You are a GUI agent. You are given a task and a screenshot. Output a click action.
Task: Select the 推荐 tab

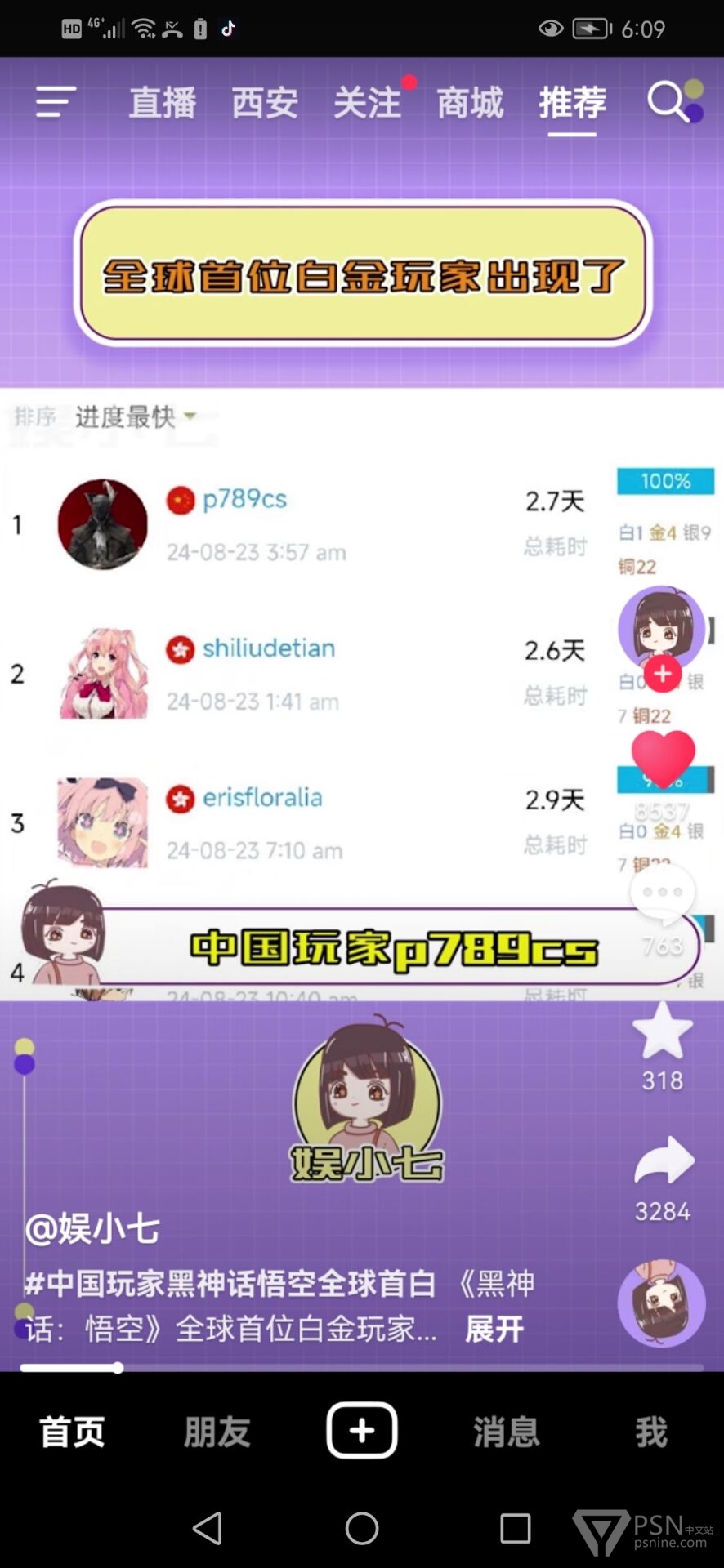(x=572, y=103)
